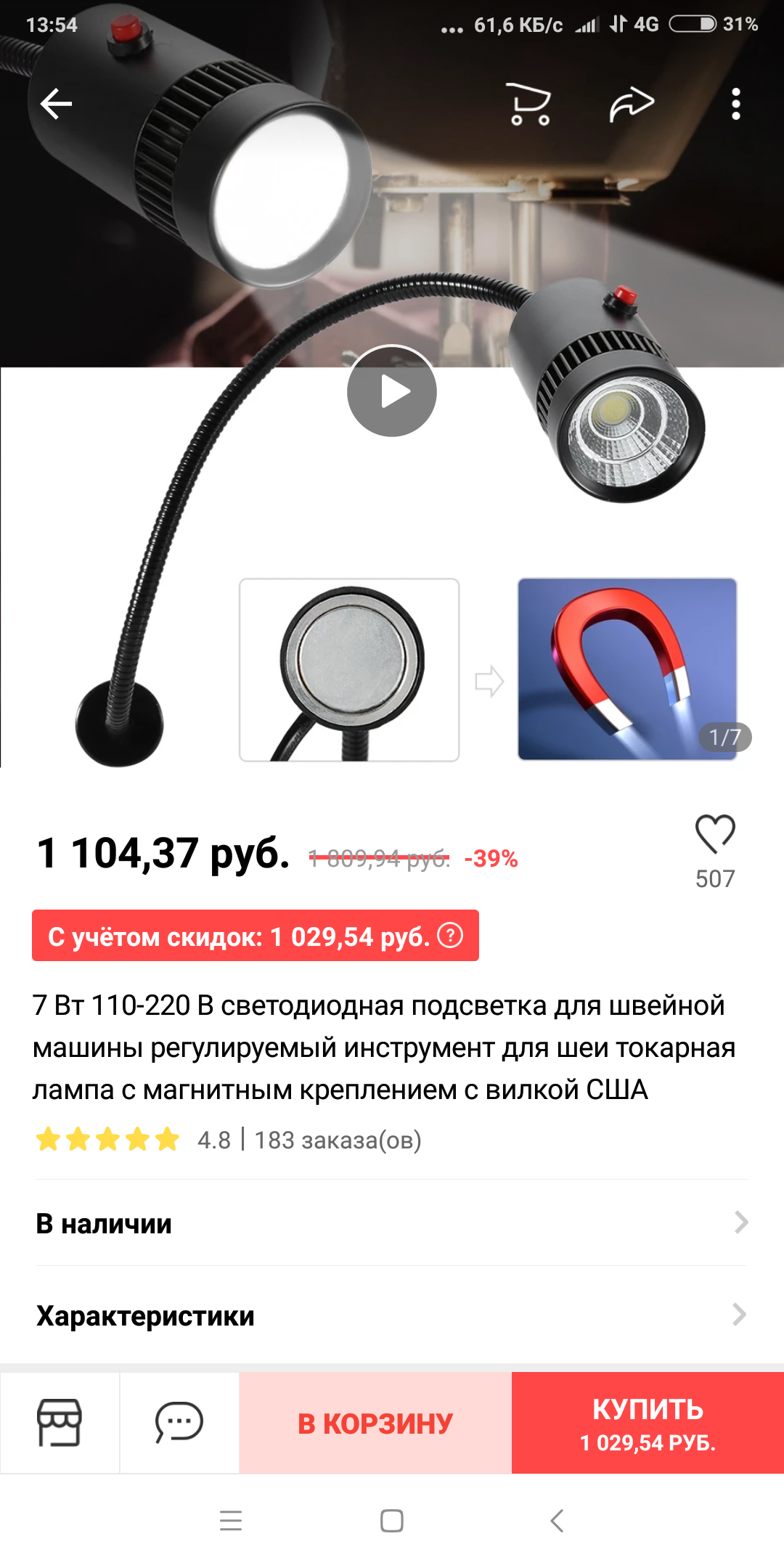Open the В наличии row
The height and width of the screenshot is (1568, 784).
(392, 1223)
